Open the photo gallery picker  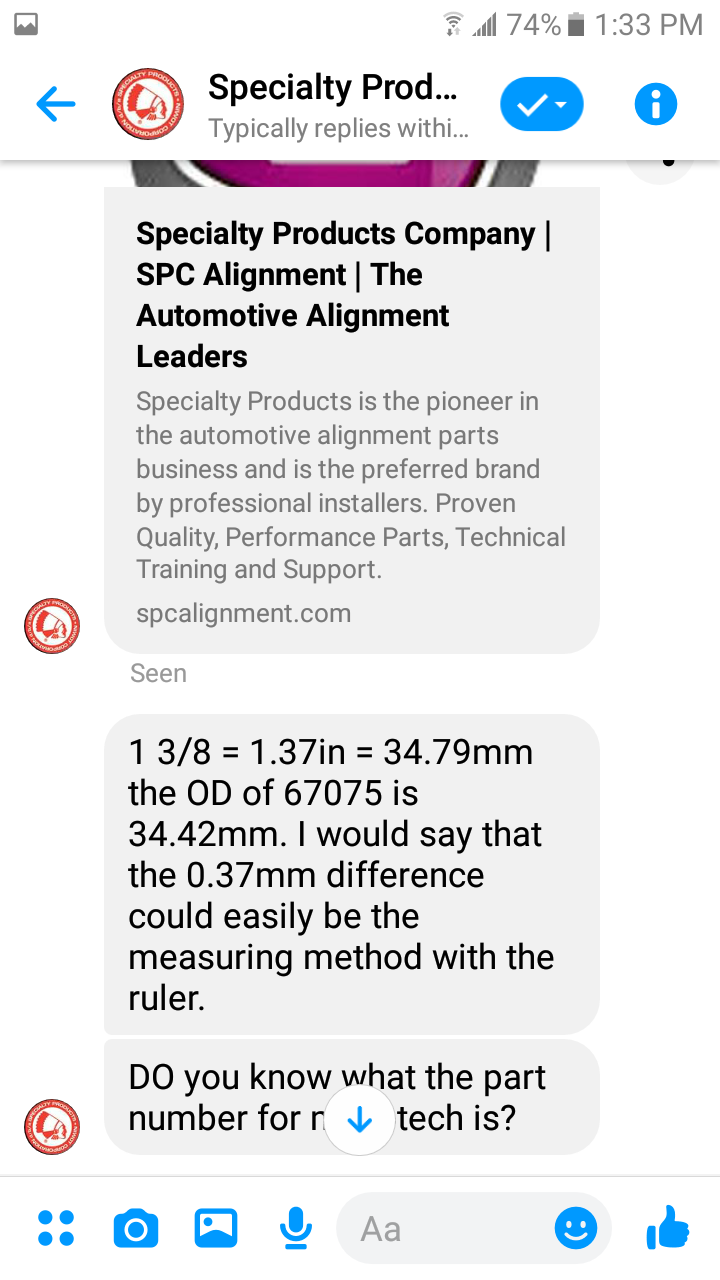pos(216,1228)
